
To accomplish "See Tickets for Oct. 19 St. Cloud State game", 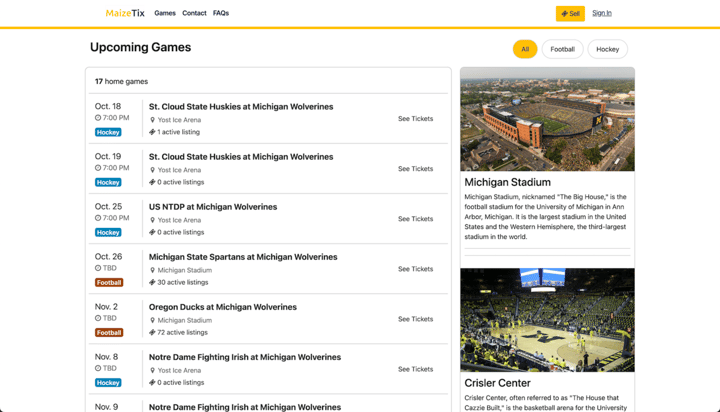I will coord(415,169).
